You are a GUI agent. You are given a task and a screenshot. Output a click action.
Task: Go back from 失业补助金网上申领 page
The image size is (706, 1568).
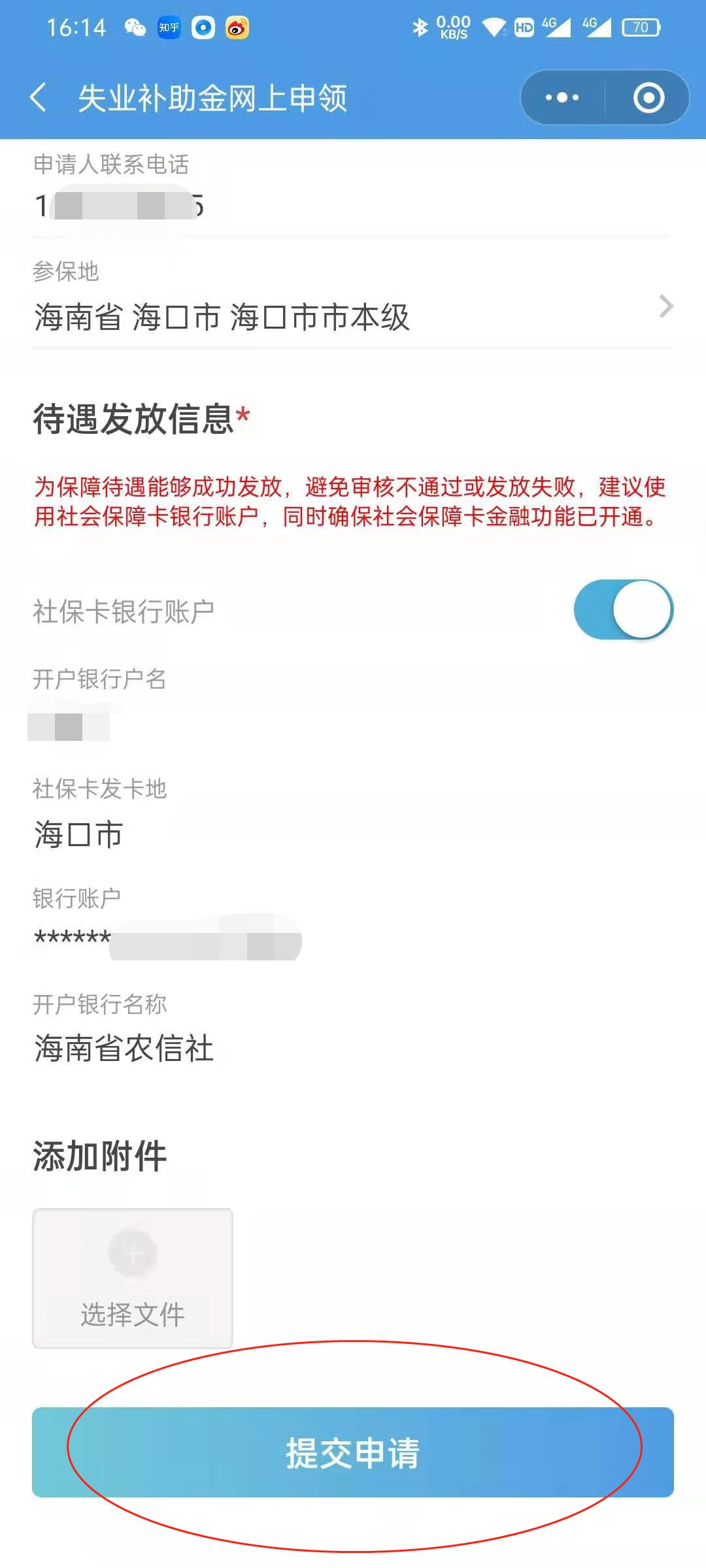[39, 98]
